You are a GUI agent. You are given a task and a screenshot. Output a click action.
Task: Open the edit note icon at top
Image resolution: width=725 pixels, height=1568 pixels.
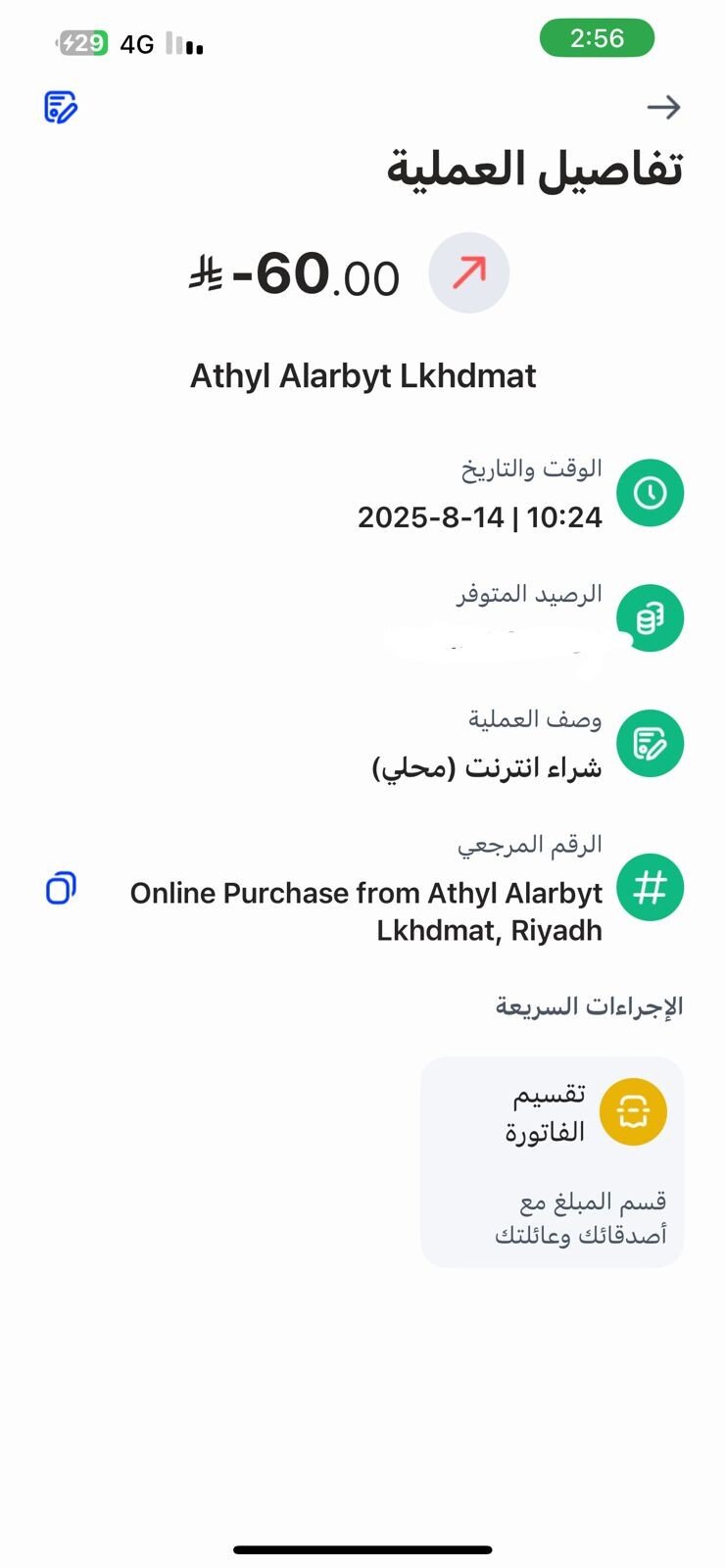[x=61, y=107]
